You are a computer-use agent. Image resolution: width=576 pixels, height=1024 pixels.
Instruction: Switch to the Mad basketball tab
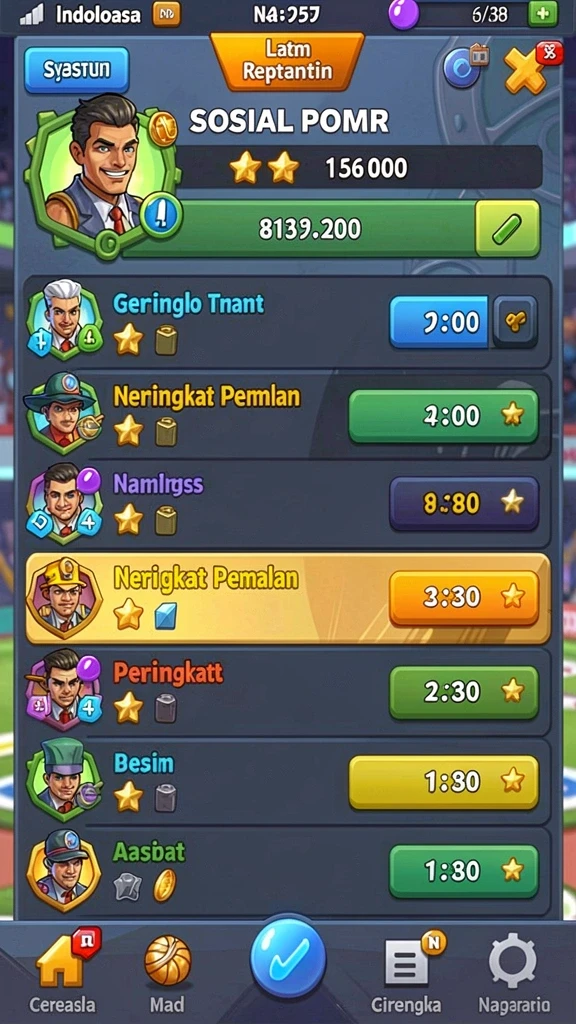click(x=167, y=973)
